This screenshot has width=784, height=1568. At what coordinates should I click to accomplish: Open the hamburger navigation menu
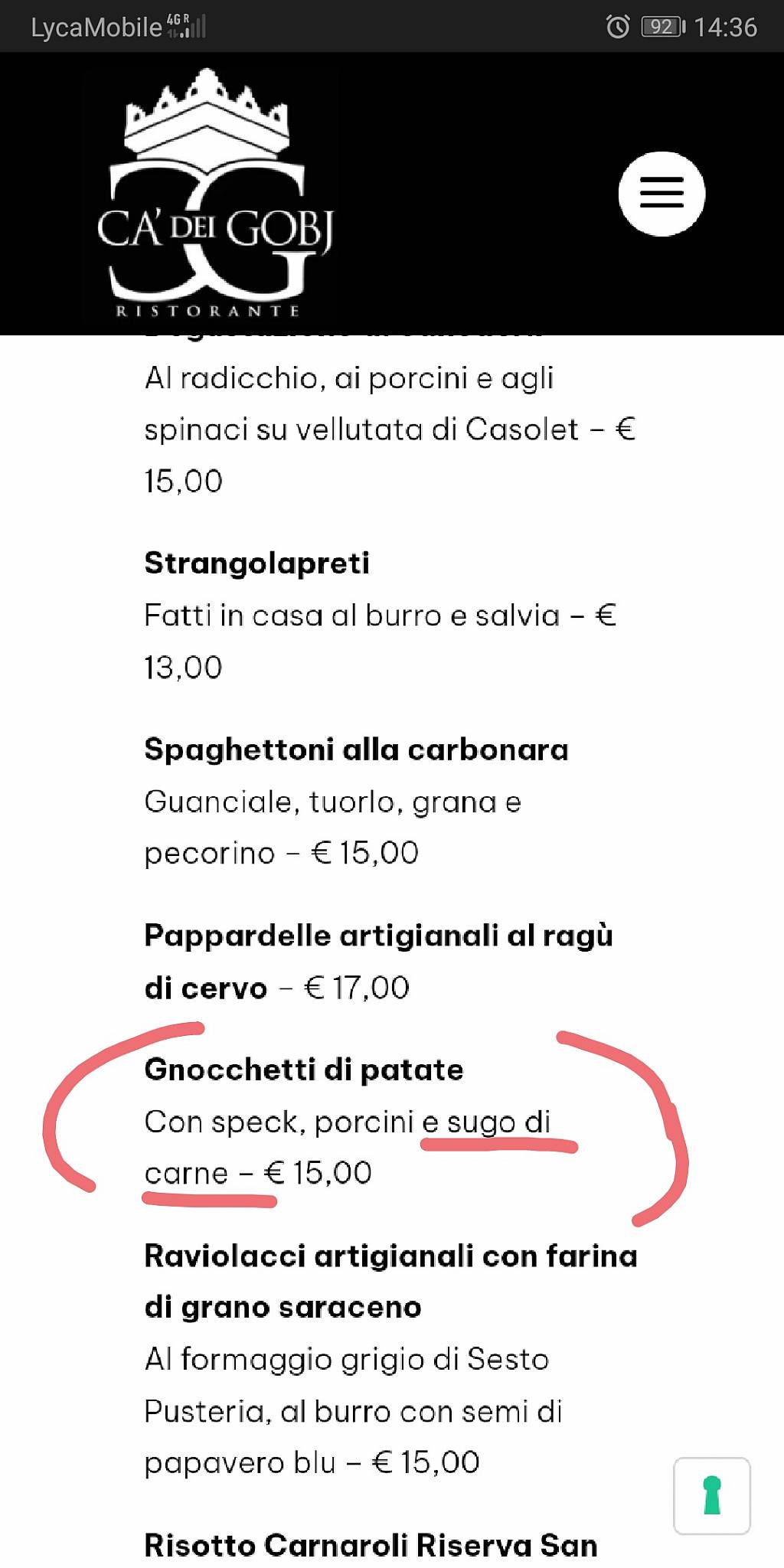pyautogui.click(x=661, y=194)
